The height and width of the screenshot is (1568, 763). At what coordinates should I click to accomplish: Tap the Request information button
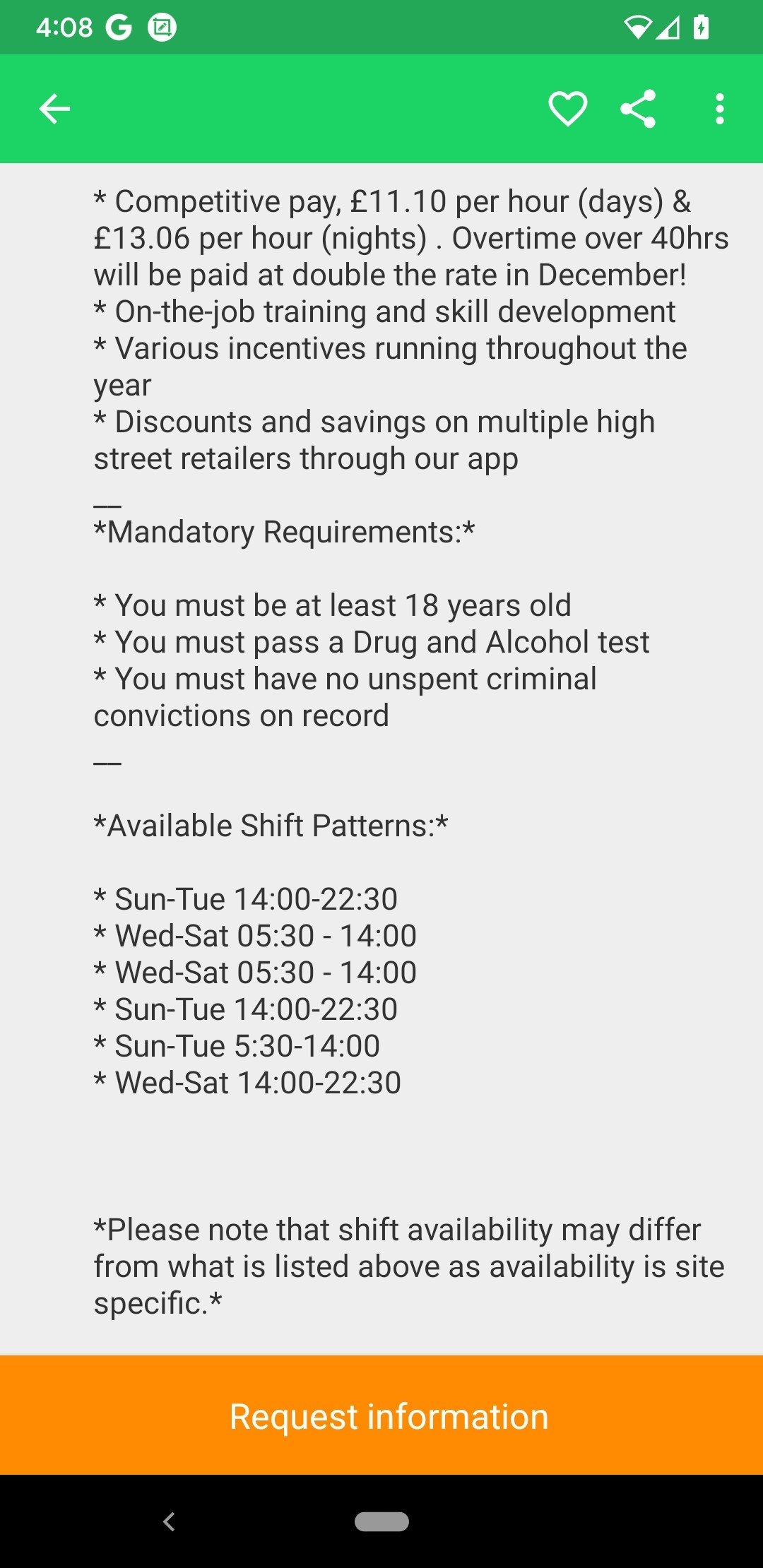click(x=381, y=1415)
